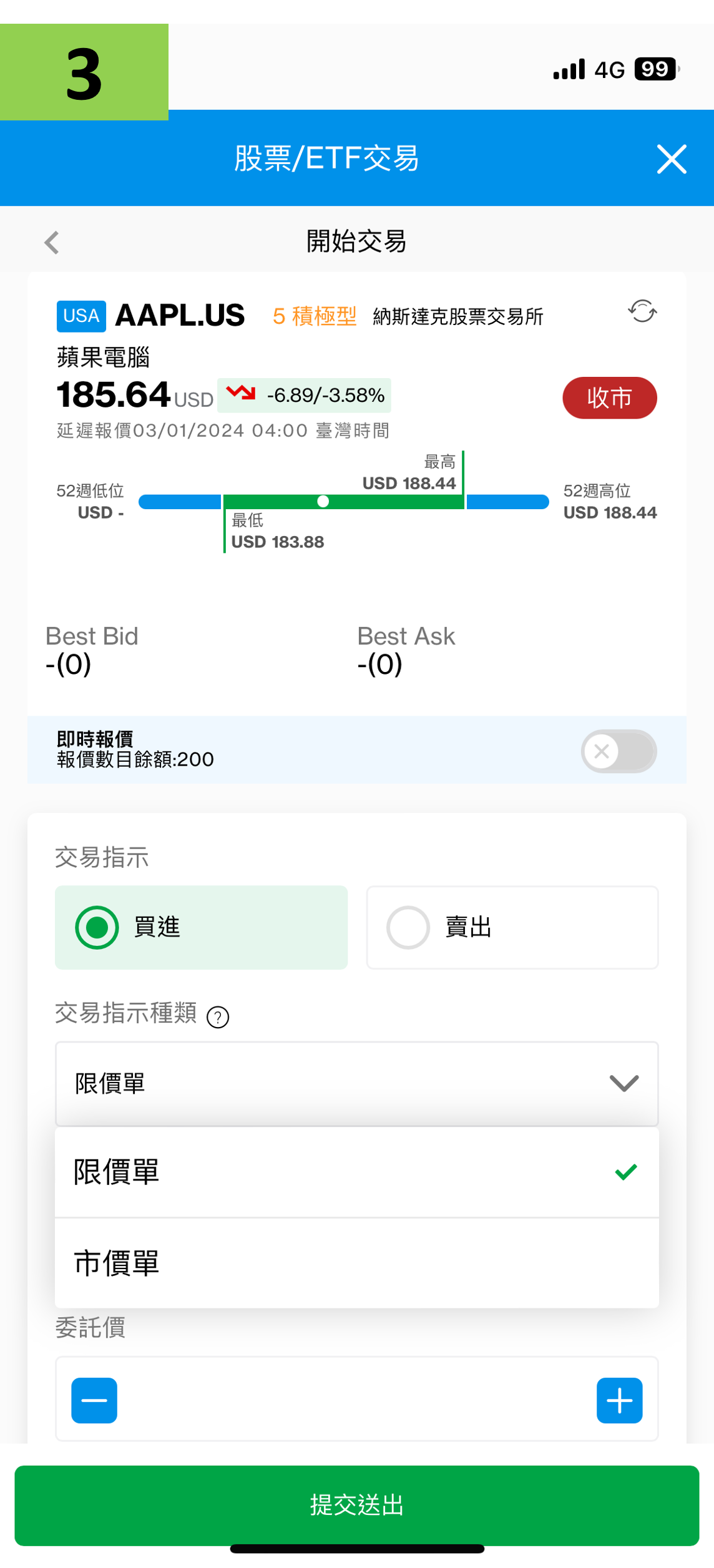Select 賣出 trade instruction
The image size is (714, 1568).
tap(512, 927)
